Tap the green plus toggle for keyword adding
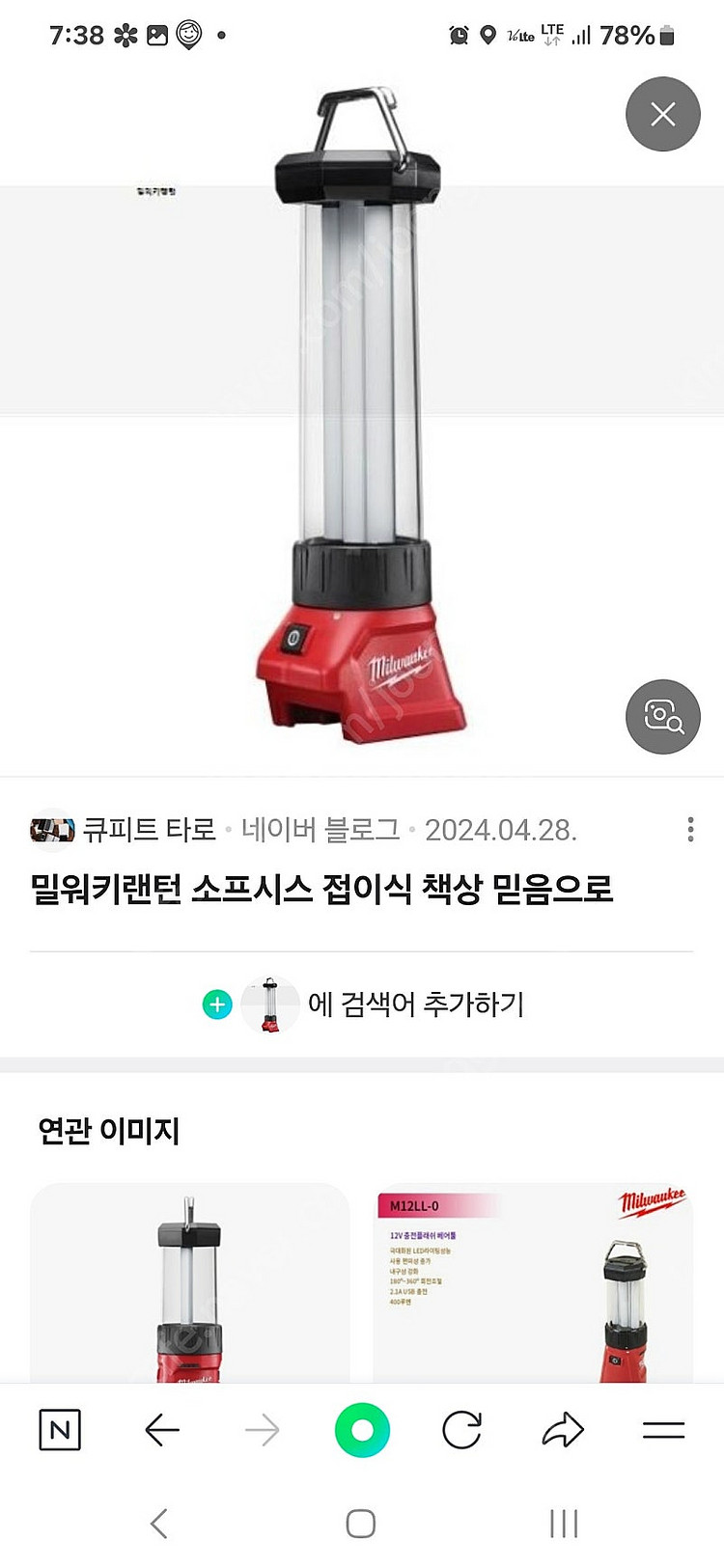Screen dimensions: 724x1568 tap(217, 1004)
